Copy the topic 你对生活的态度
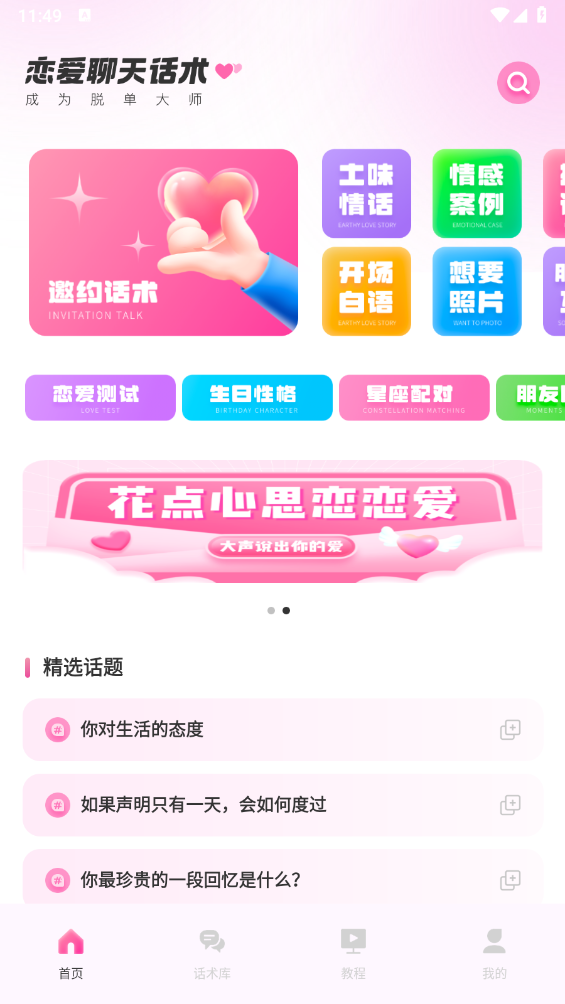 tap(510, 729)
